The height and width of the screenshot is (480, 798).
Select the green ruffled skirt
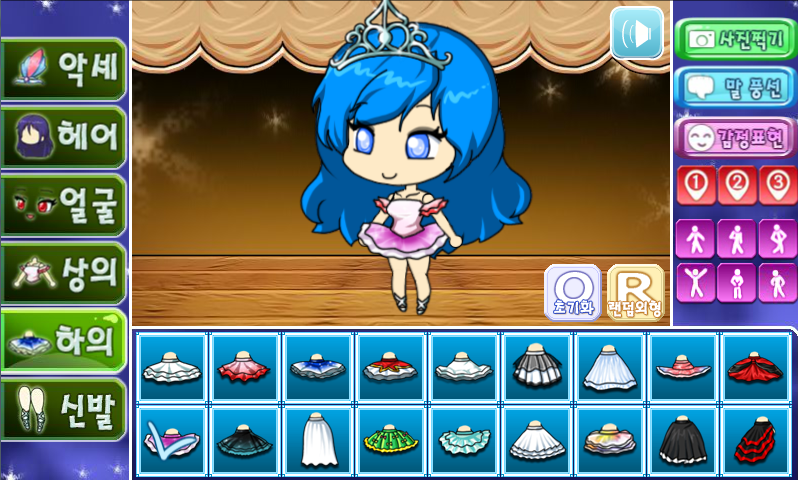point(391,437)
